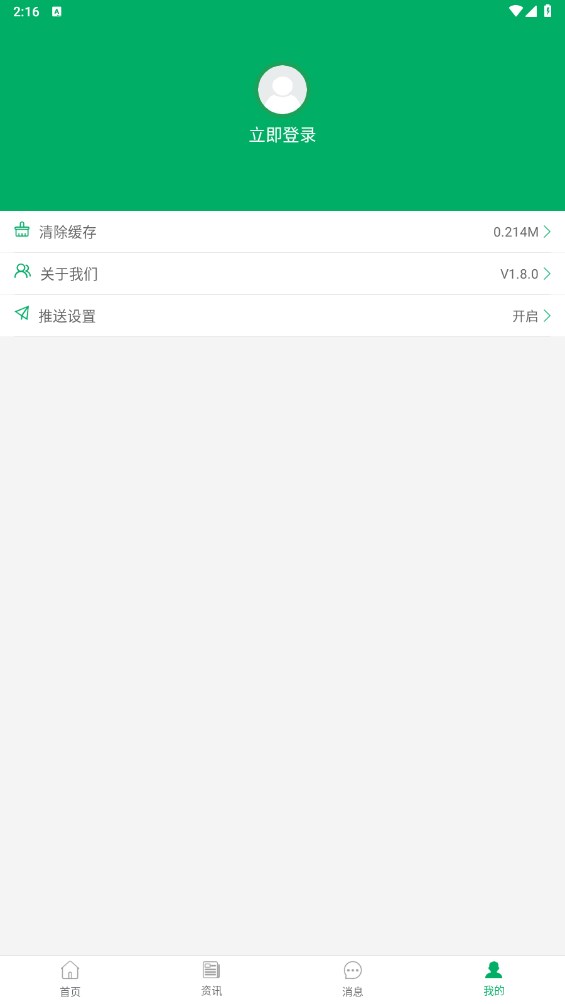Open the default profile avatar
Image resolution: width=565 pixels, height=1004 pixels.
pos(282,90)
